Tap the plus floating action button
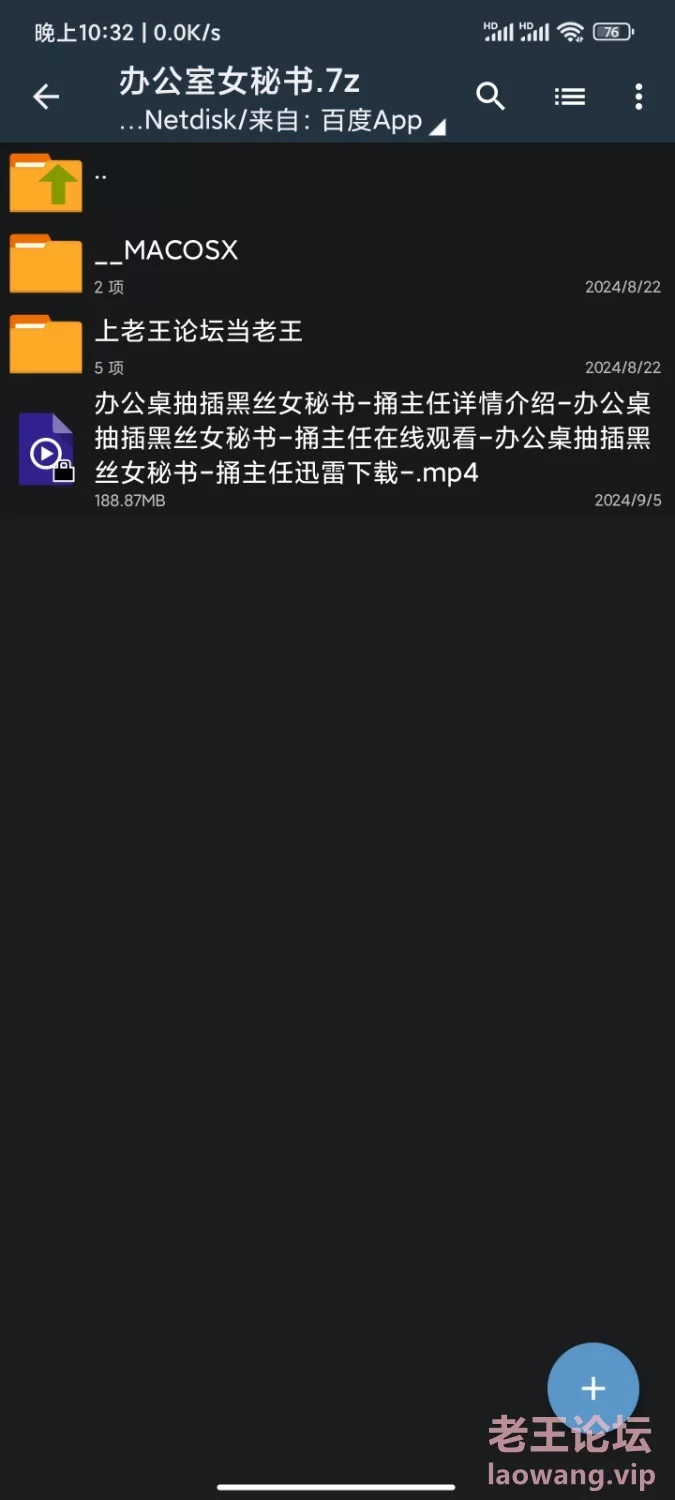The width and height of the screenshot is (675, 1500). point(593,1388)
